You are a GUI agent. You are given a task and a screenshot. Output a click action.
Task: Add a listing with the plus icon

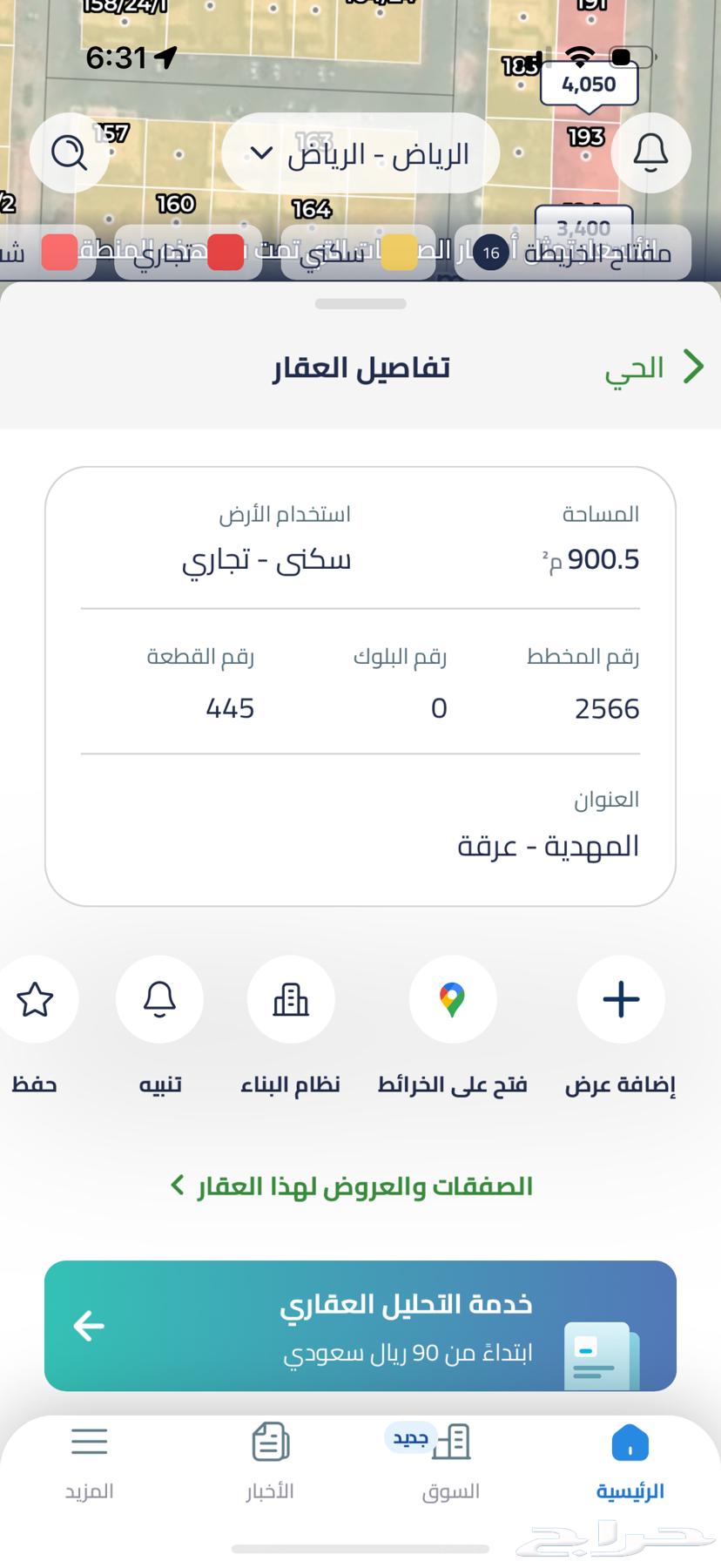click(x=620, y=1000)
